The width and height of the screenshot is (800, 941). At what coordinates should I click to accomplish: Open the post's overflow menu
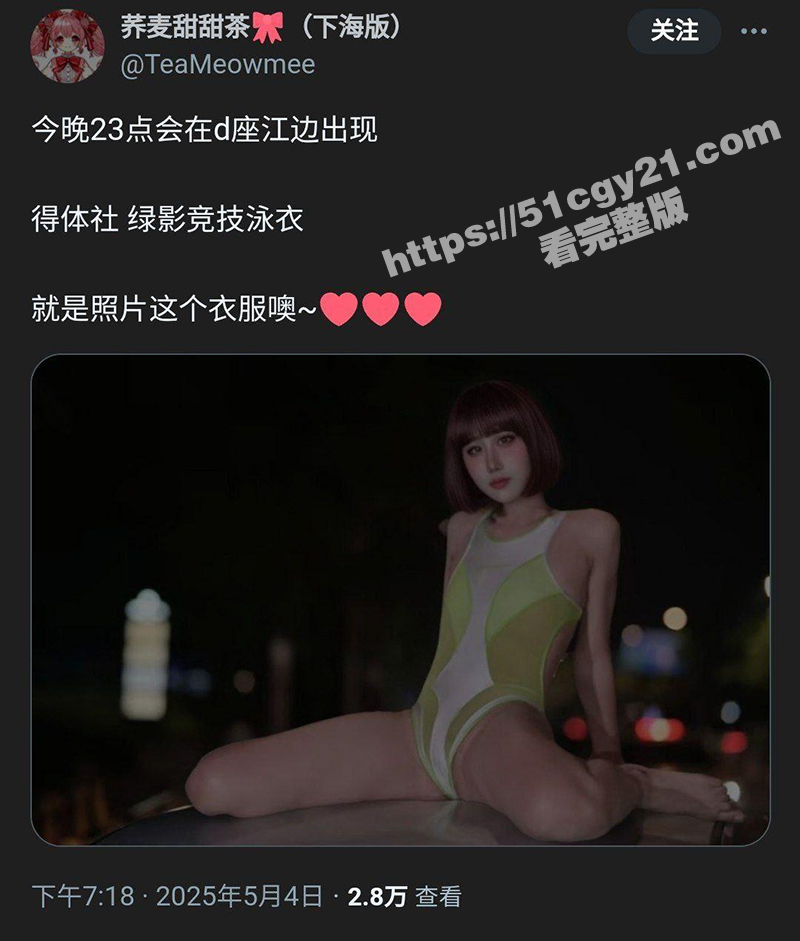(753, 32)
